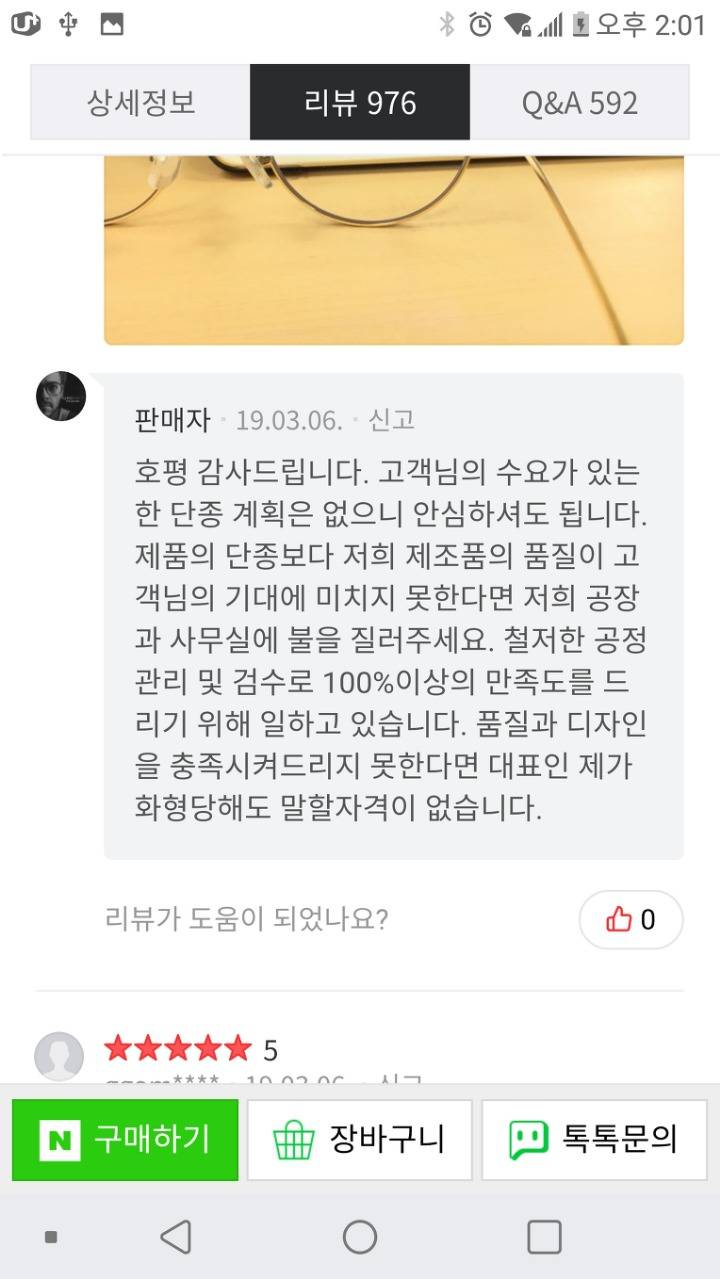Open the eyeglasses review photo
The width and height of the screenshot is (720, 1279).
point(393,245)
